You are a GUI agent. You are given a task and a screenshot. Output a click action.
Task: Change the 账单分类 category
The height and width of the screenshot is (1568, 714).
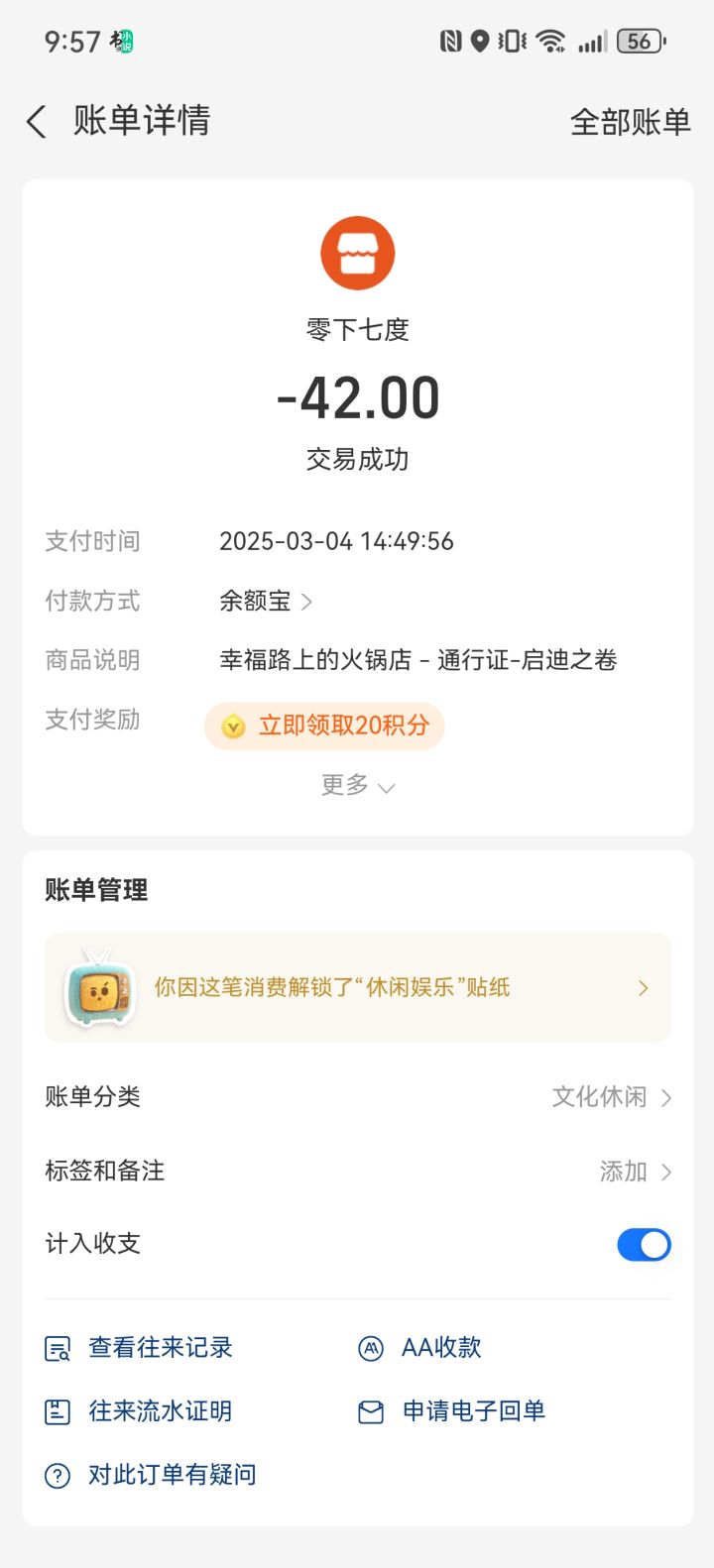tap(357, 1097)
